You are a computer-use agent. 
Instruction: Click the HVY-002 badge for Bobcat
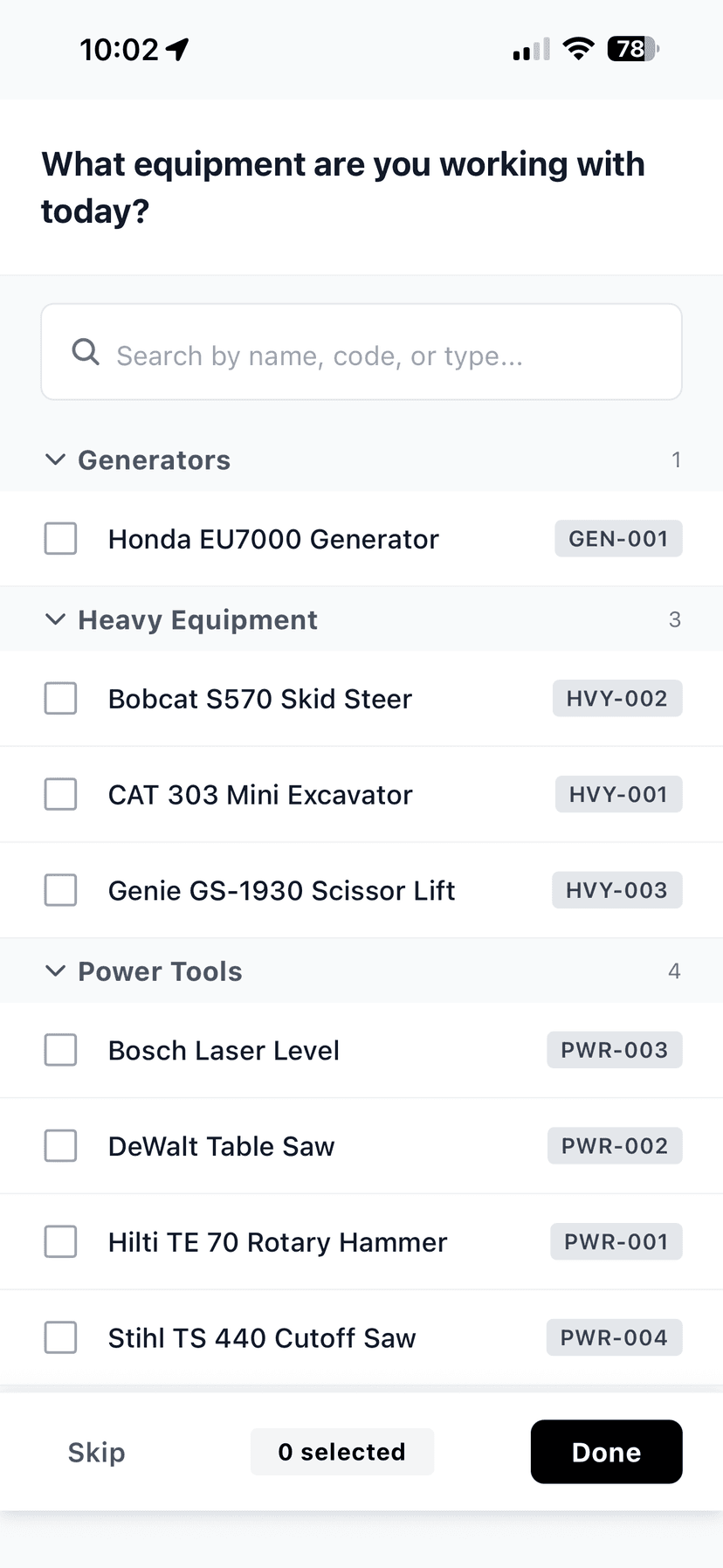point(616,698)
